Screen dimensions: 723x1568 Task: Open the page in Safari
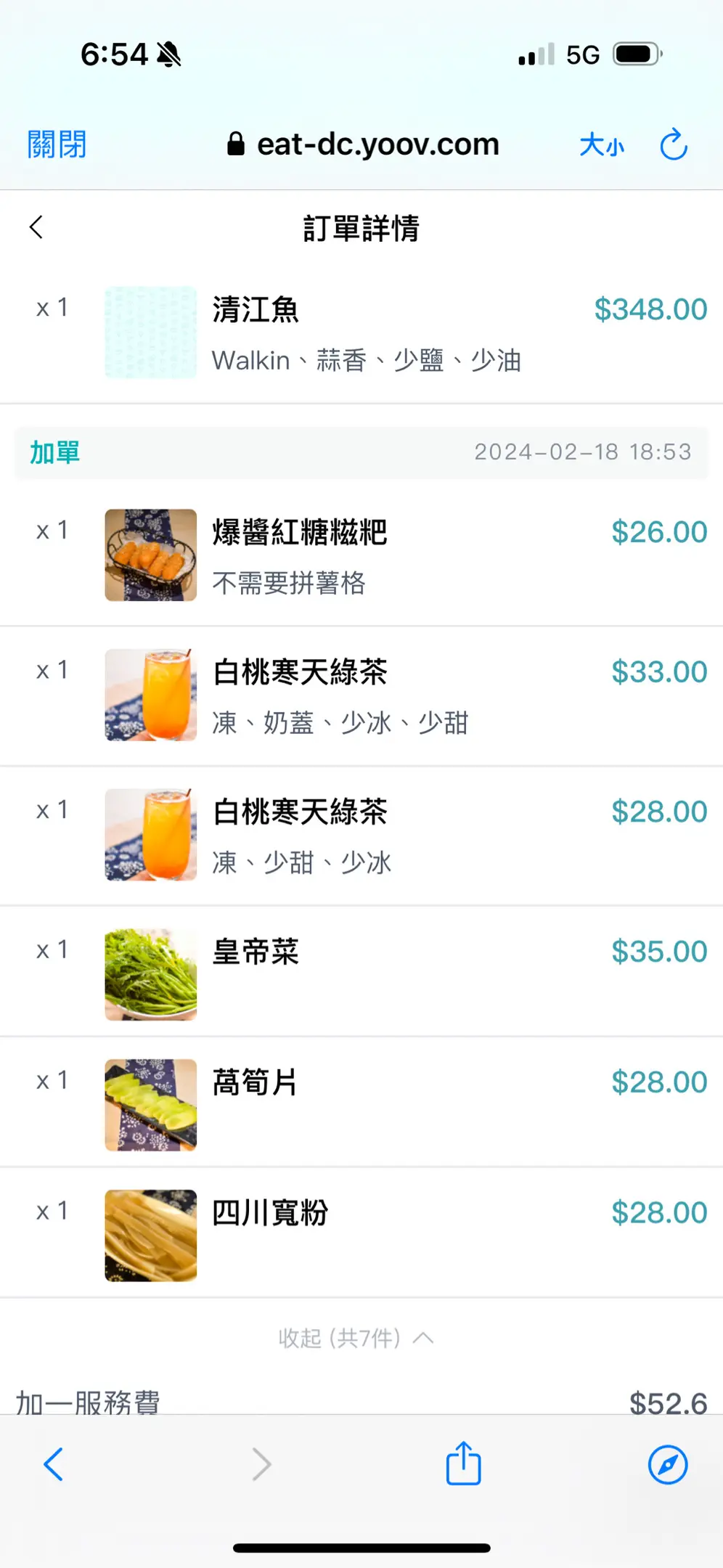click(668, 1464)
